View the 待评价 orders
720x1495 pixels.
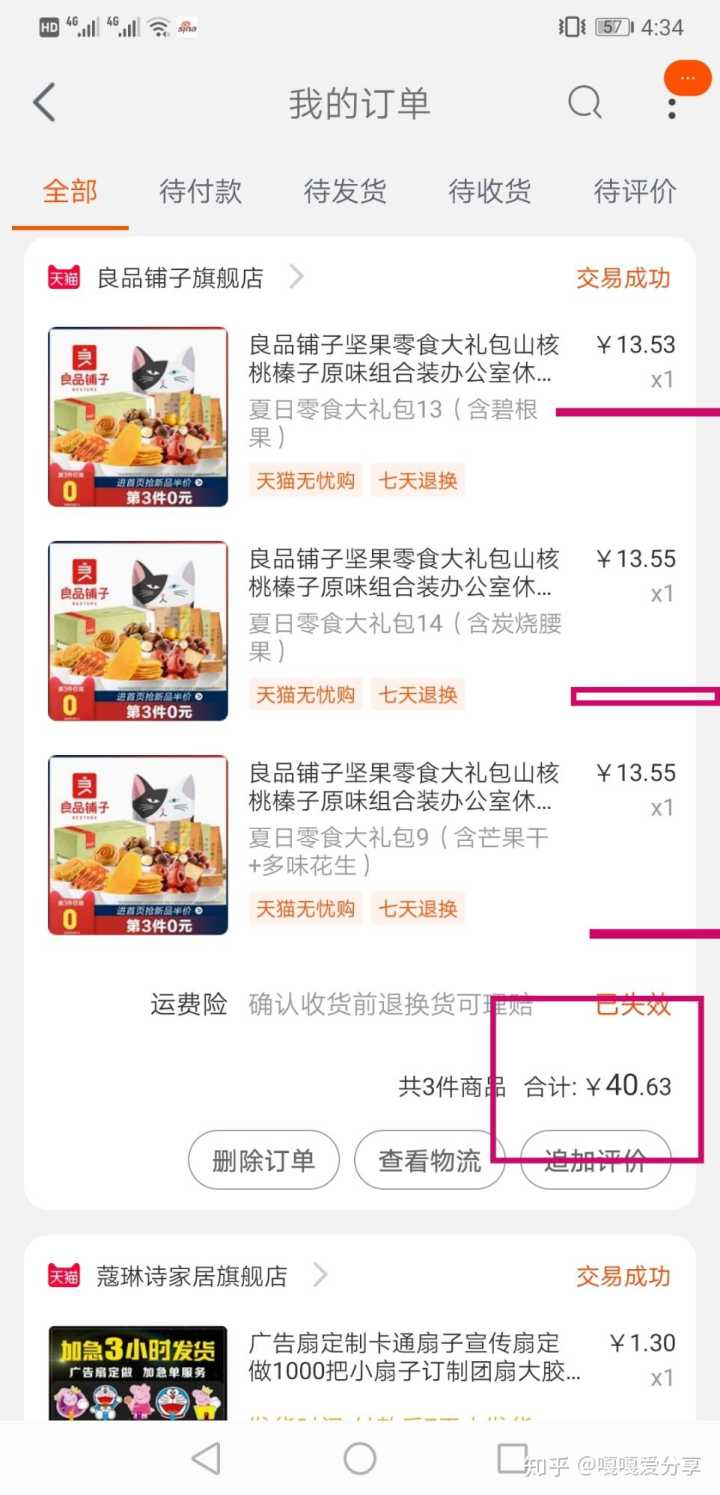click(x=635, y=191)
